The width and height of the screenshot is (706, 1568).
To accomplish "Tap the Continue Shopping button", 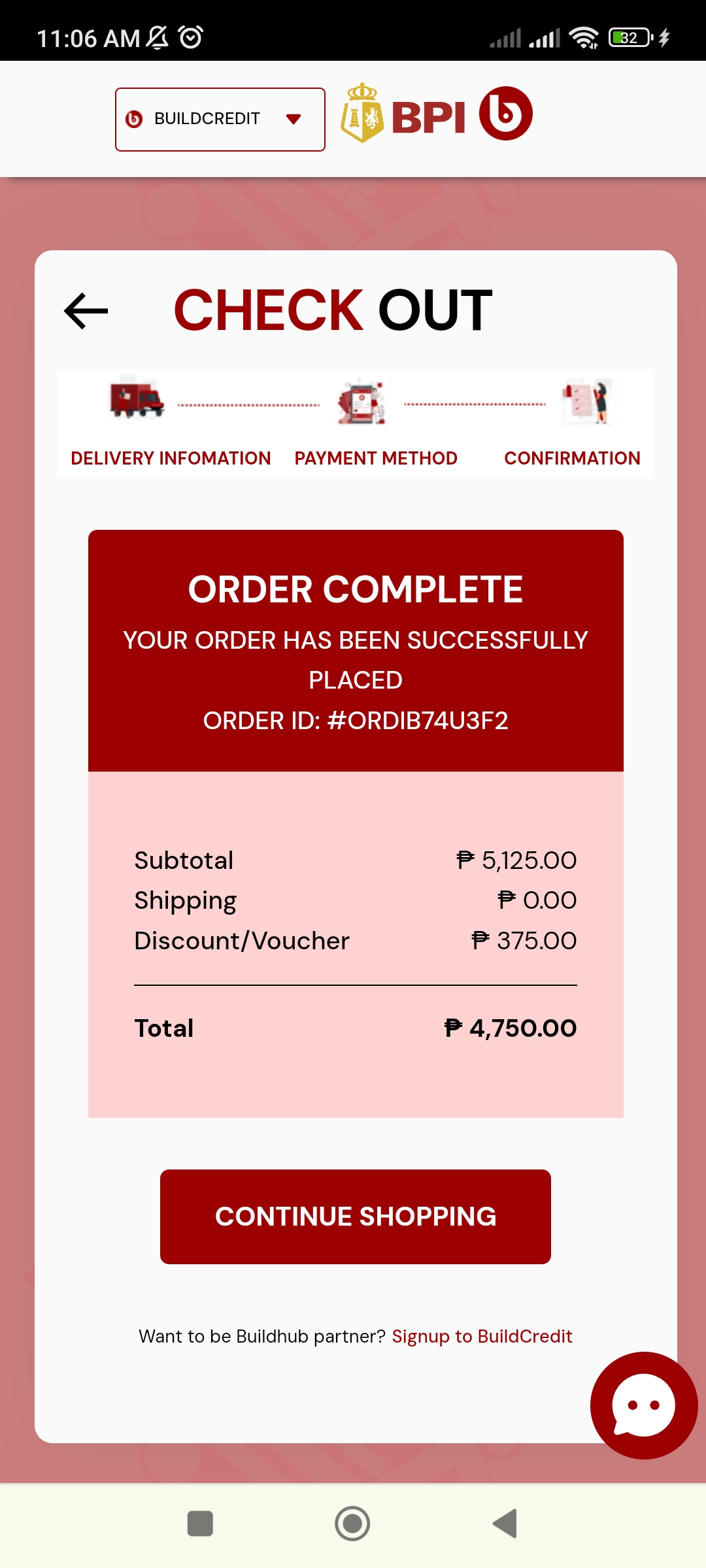I will 355,1217.
